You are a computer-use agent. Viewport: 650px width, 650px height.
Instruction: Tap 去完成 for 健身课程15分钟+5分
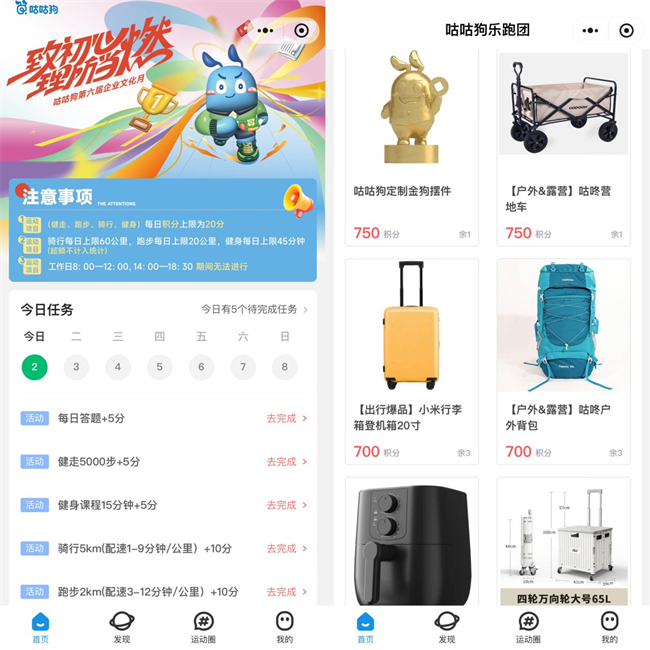(286, 505)
